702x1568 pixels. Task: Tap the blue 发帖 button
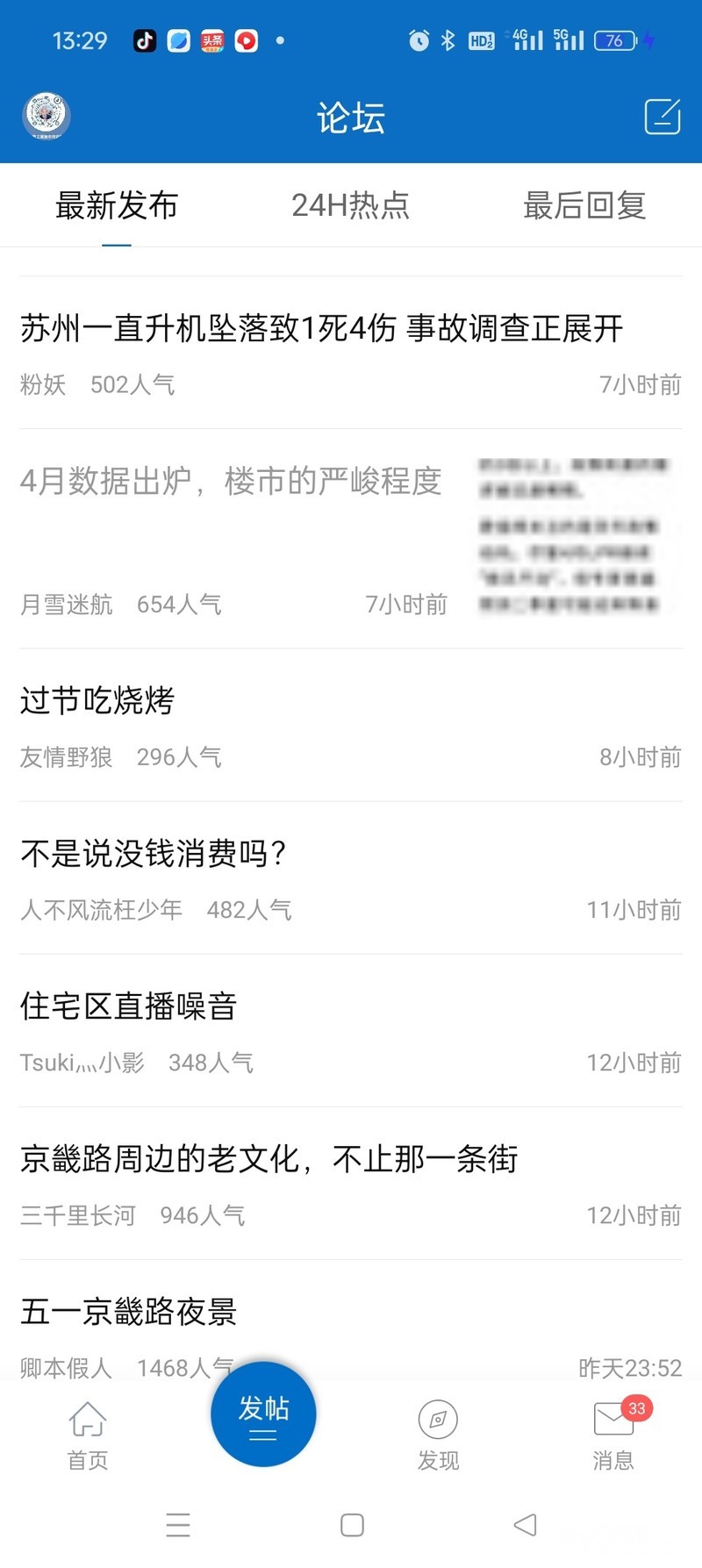coord(263,1414)
